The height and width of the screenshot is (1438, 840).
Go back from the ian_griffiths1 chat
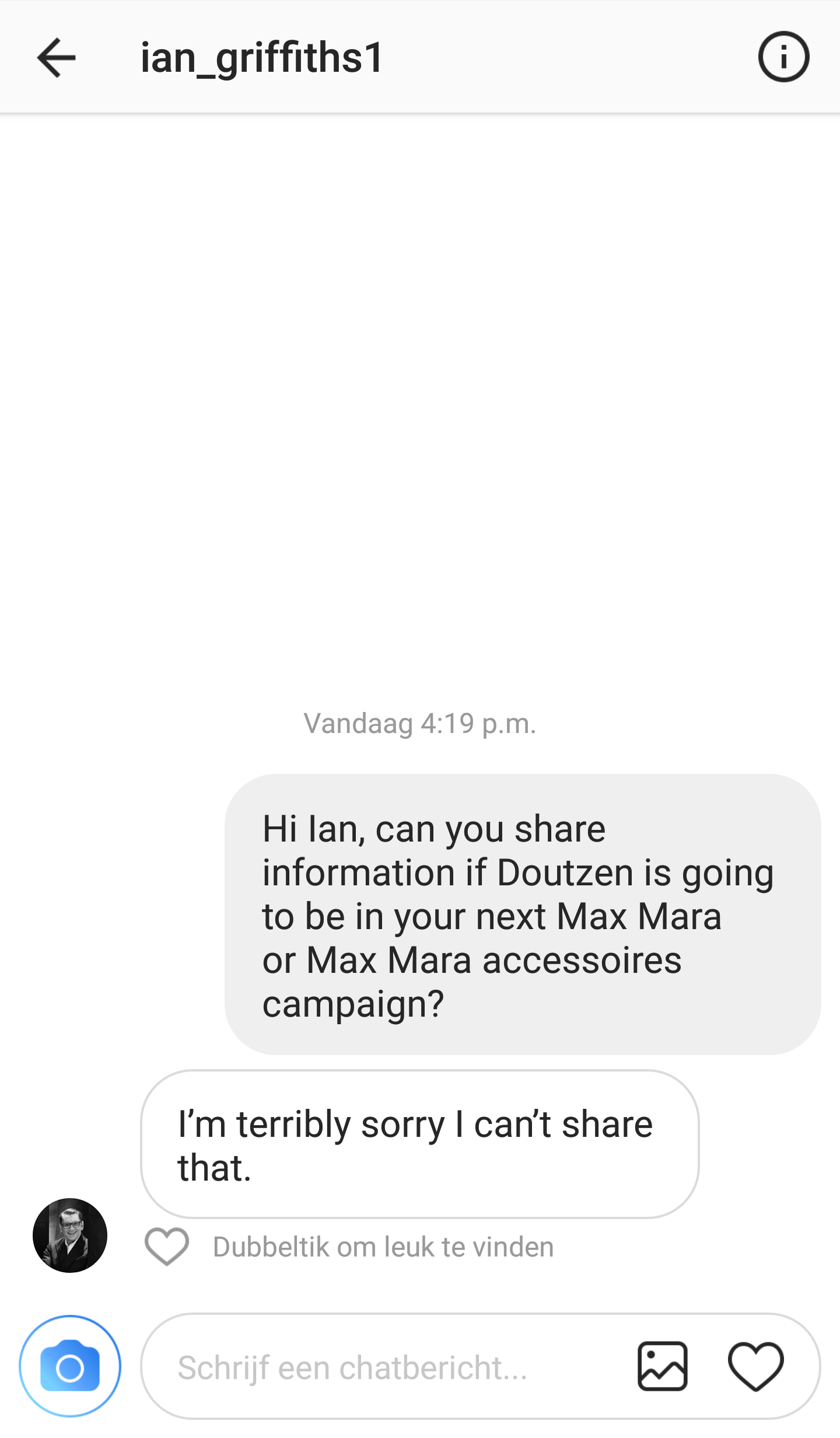pyautogui.click(x=56, y=57)
